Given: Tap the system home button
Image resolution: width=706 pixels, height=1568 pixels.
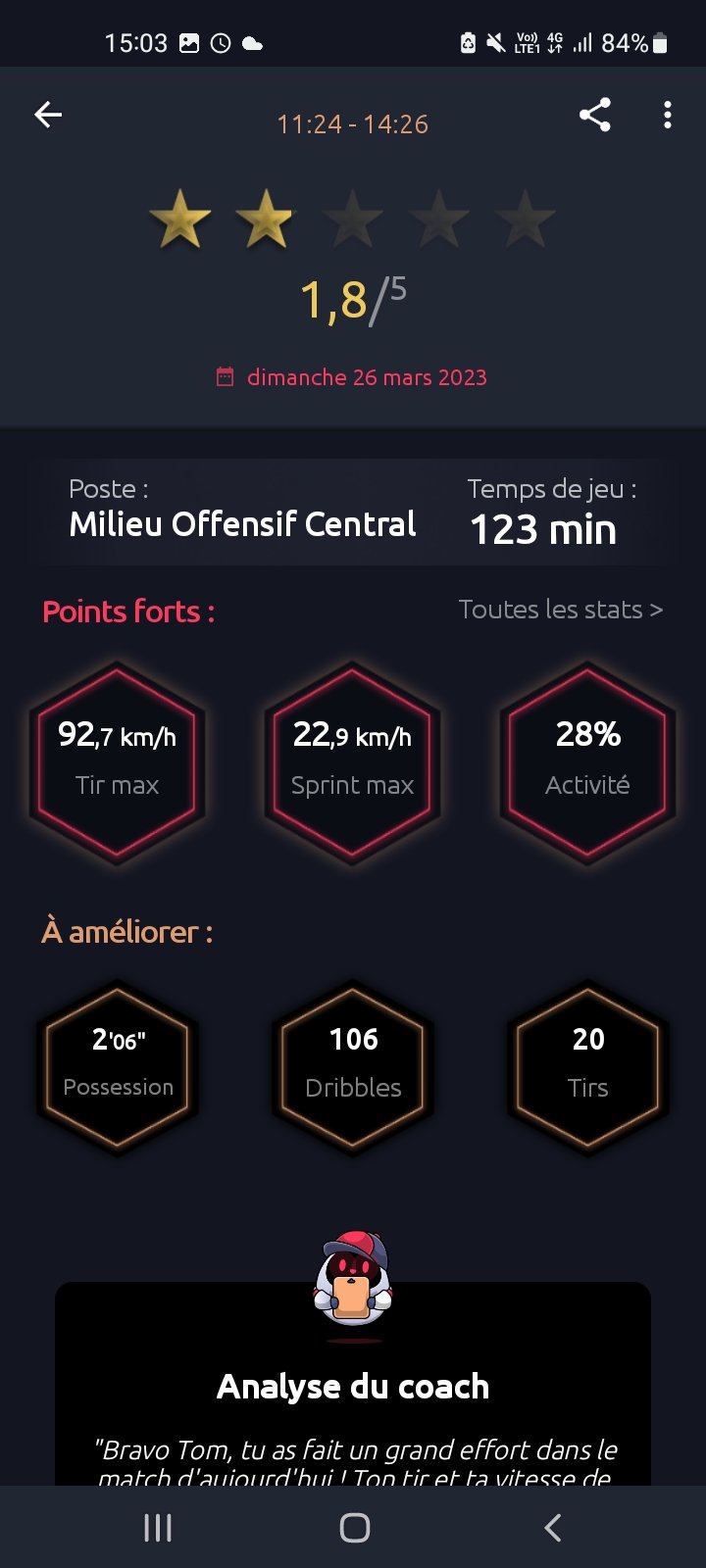Looking at the screenshot, I should coord(354,1527).
